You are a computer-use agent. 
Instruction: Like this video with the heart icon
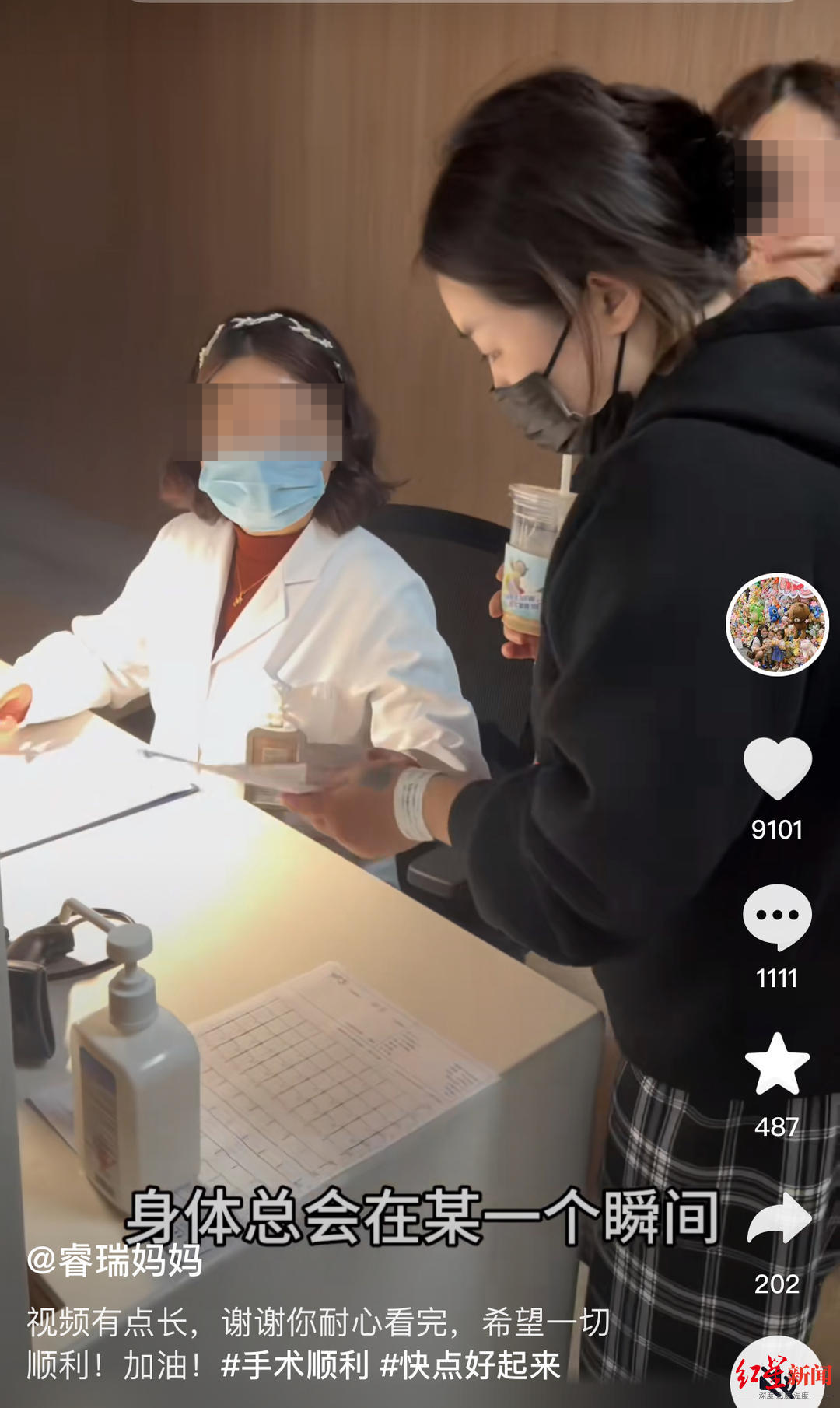[777, 769]
